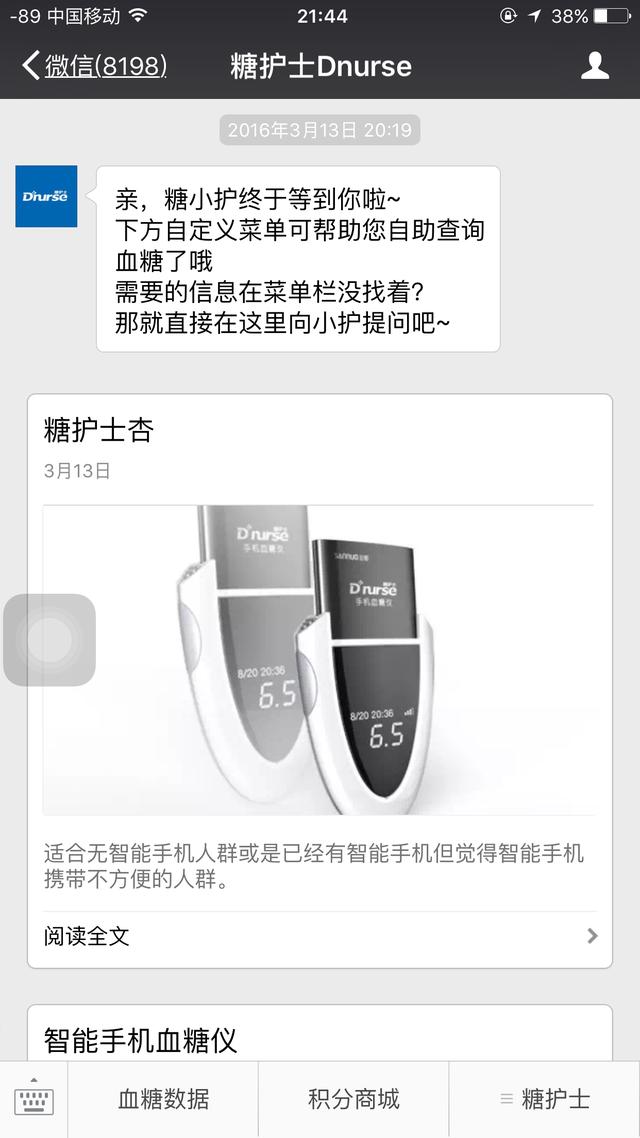Tap the floating AssistiveTouch button
This screenshot has width=640, height=1138.
(x=50, y=640)
